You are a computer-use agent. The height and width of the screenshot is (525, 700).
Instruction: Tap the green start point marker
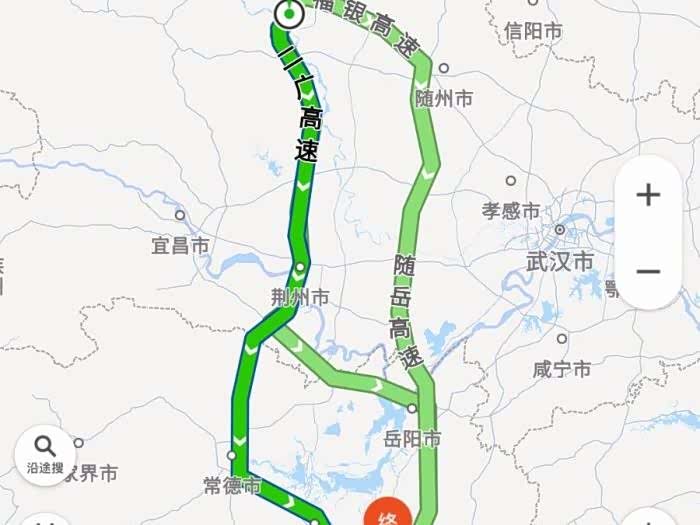(288, 15)
